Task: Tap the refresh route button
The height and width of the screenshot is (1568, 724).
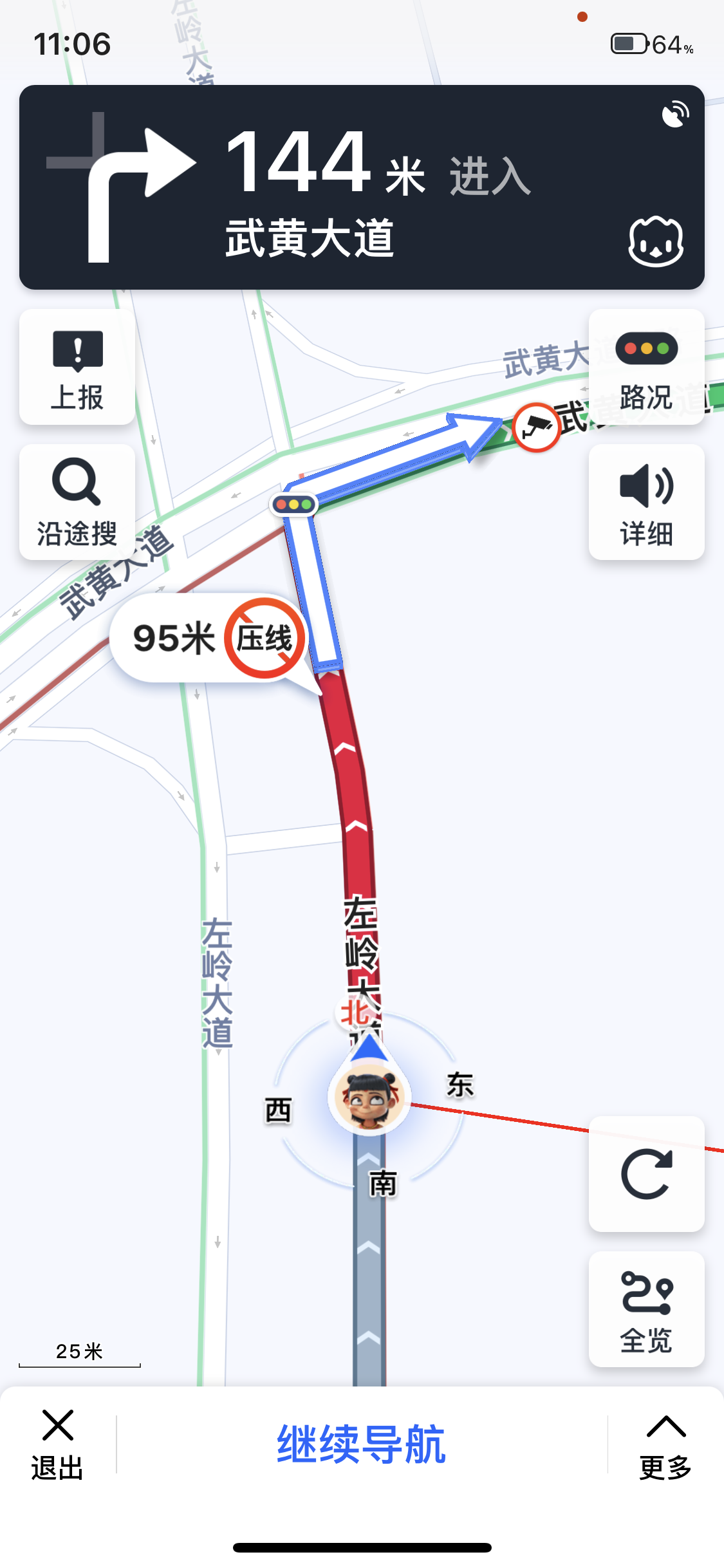Action: pyautogui.click(x=646, y=1174)
